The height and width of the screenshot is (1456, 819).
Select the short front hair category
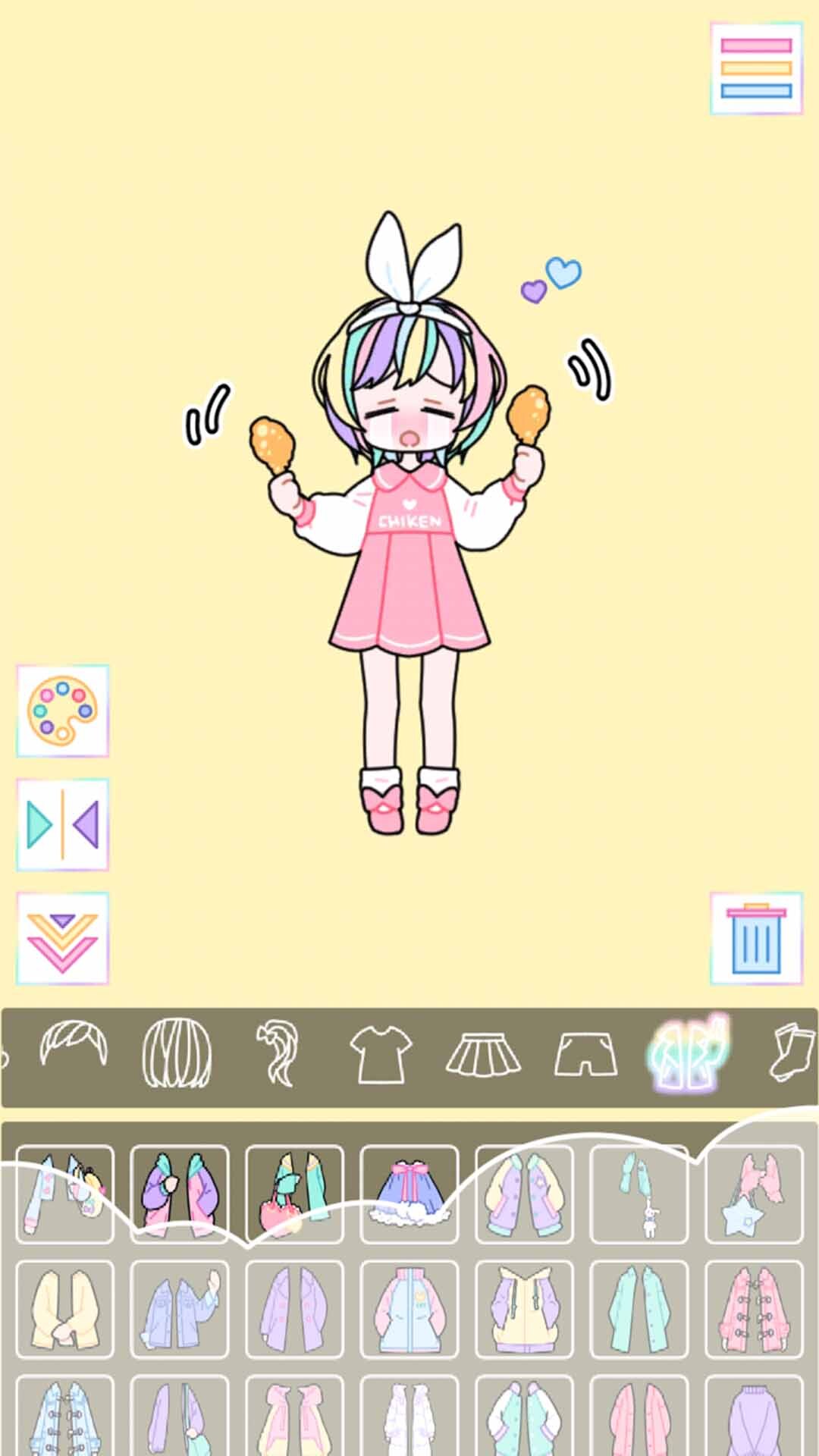coord(72,1054)
